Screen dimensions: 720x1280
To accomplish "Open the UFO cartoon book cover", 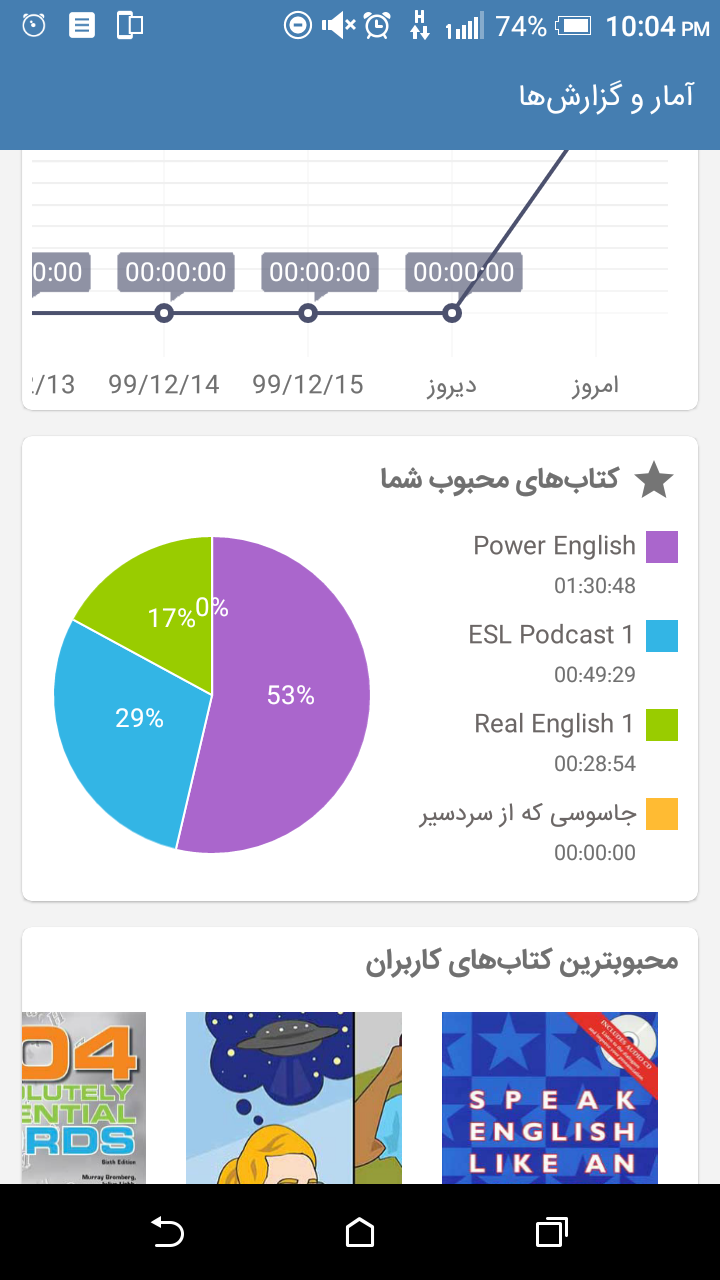I will (x=294, y=1098).
